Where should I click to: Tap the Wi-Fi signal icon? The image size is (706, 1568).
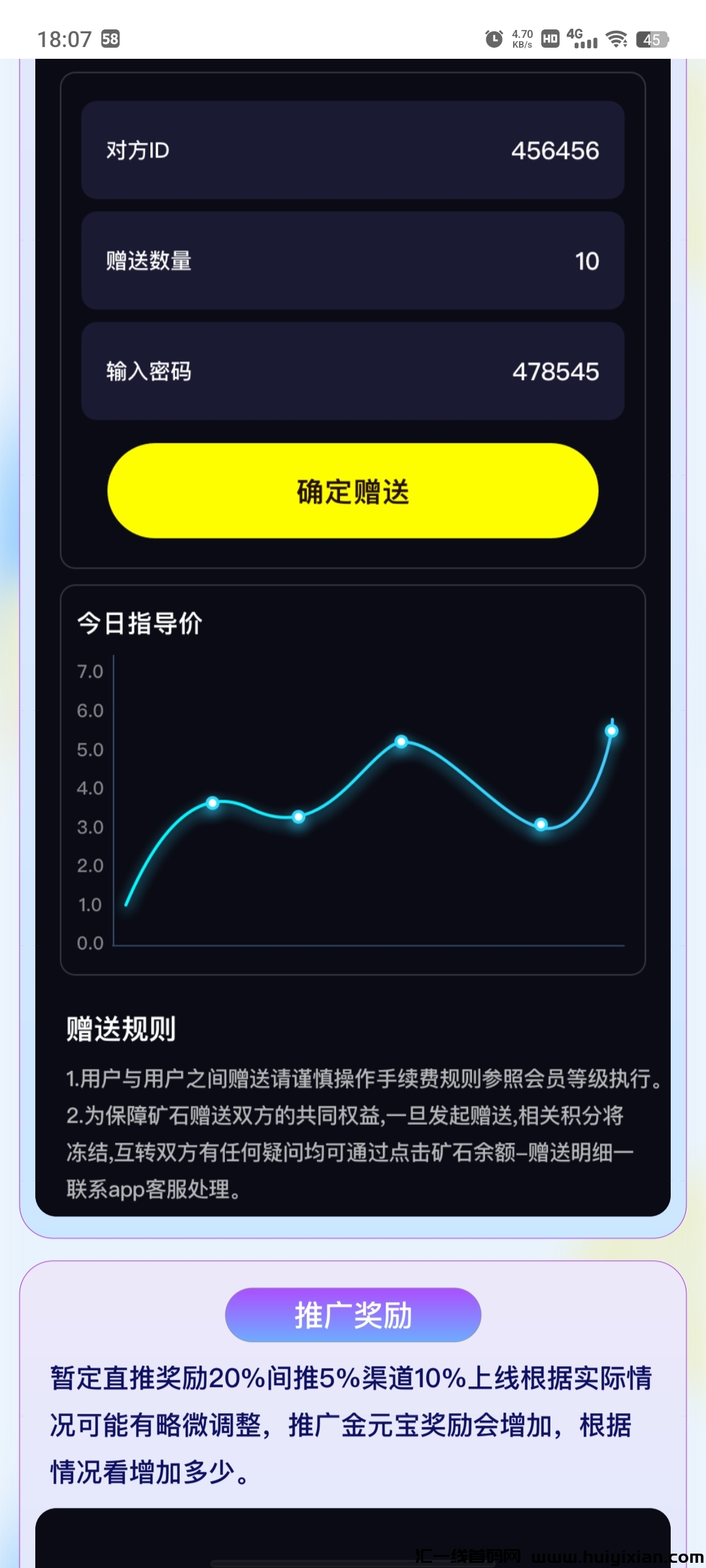click(615, 39)
